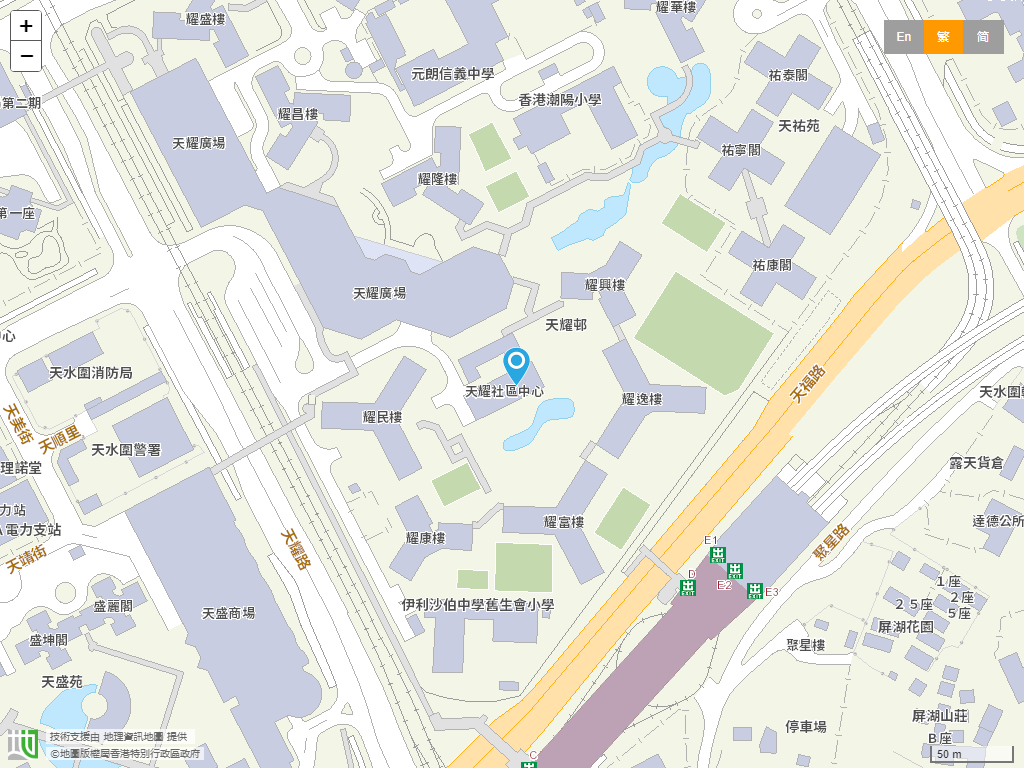Image resolution: width=1024 pixels, height=768 pixels.
Task: Tap the blue location pin marker
Action: (516, 364)
